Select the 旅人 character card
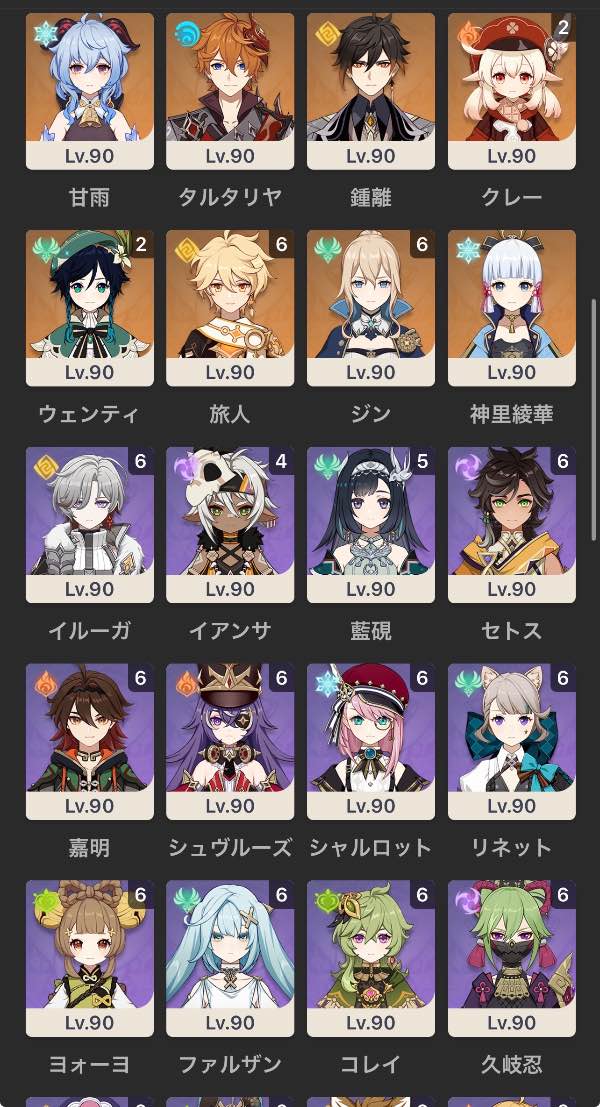This screenshot has height=1107, width=600. pos(230,308)
